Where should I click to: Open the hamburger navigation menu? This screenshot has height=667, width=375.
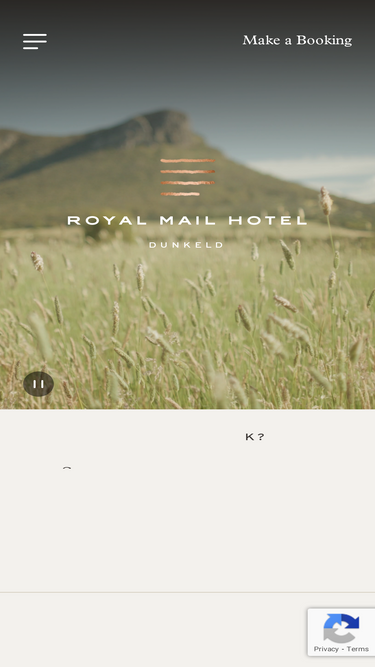35,41
